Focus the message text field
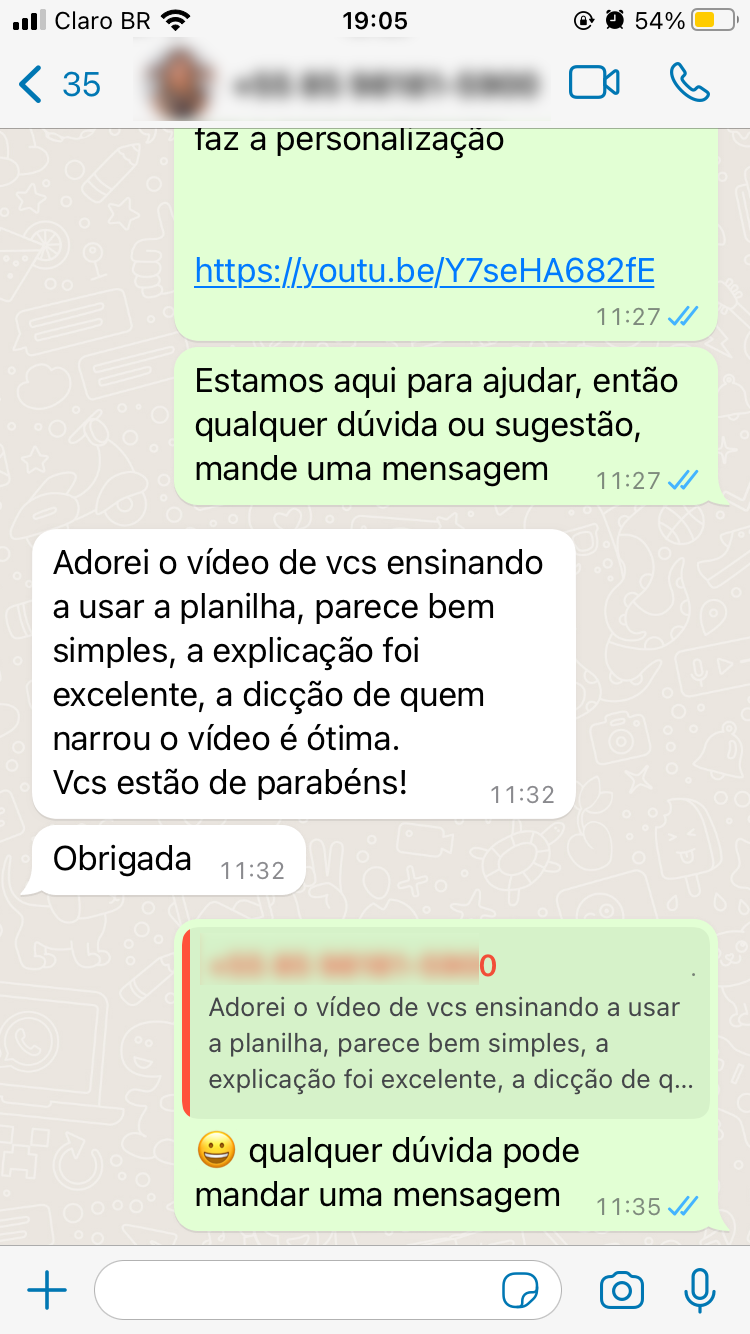 (x=300, y=1291)
